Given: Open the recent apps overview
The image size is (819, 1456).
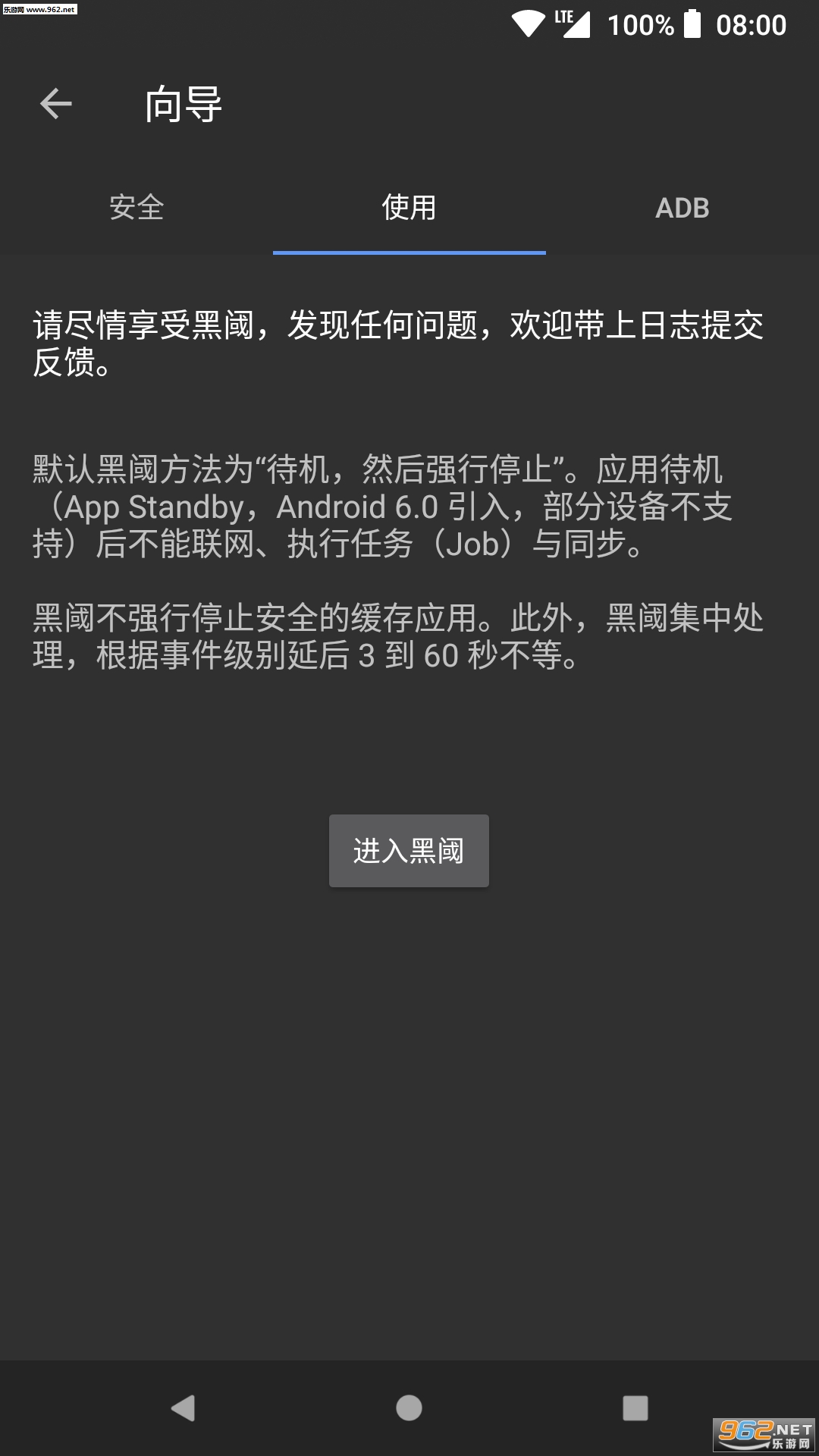Looking at the screenshot, I should (x=635, y=1408).
